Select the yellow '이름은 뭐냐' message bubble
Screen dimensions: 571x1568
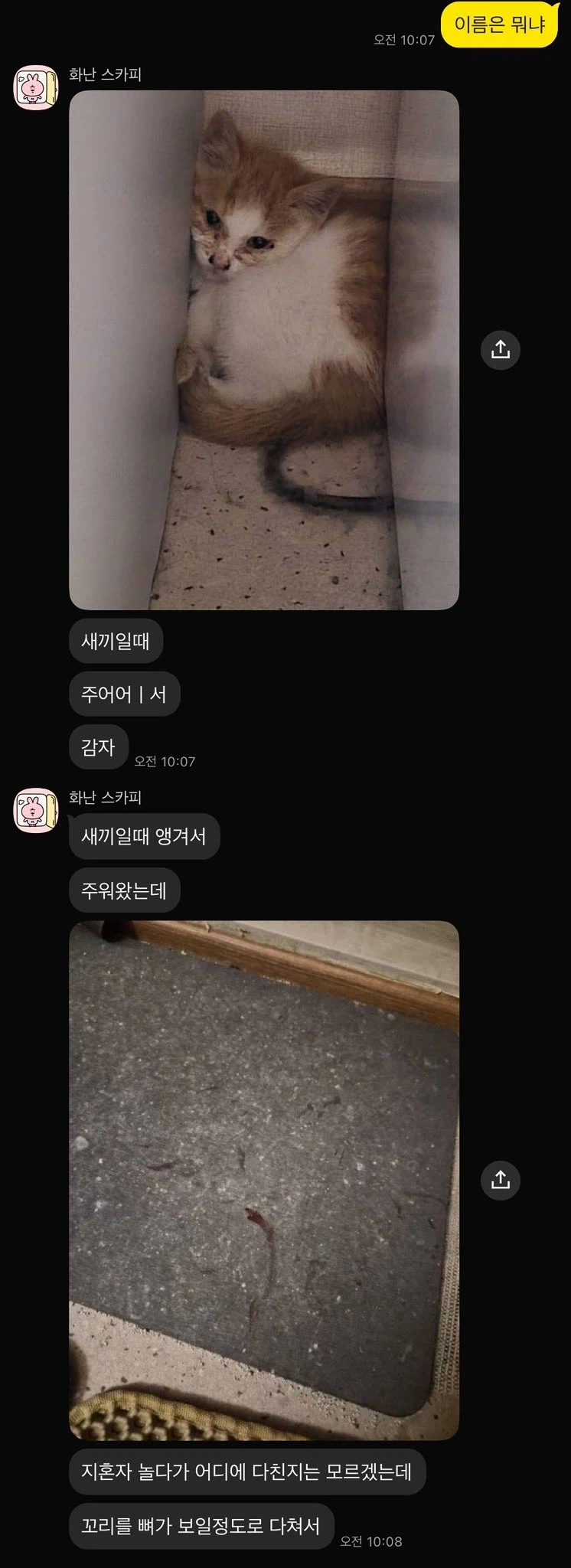pos(502,22)
